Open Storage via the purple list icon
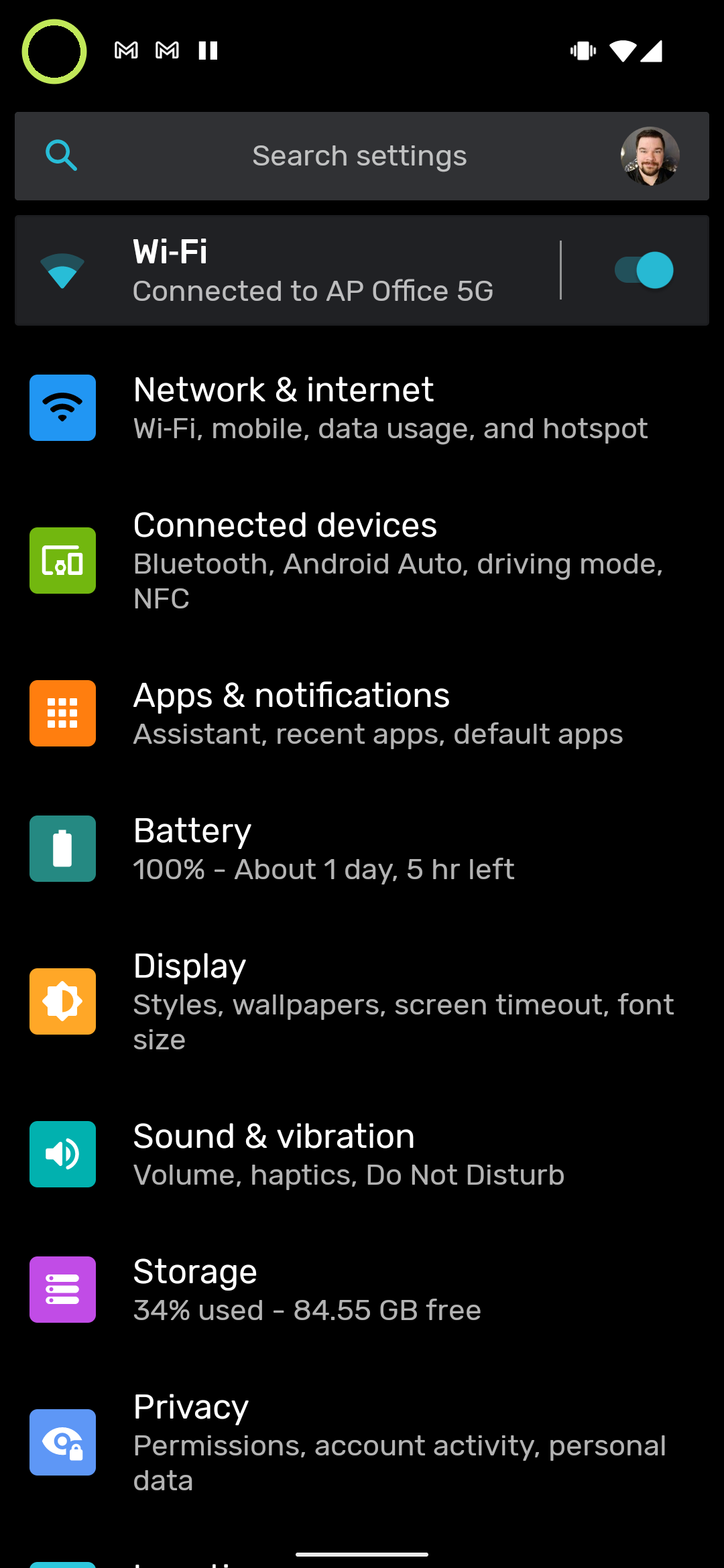Image resolution: width=724 pixels, height=1568 pixels. [x=62, y=1289]
